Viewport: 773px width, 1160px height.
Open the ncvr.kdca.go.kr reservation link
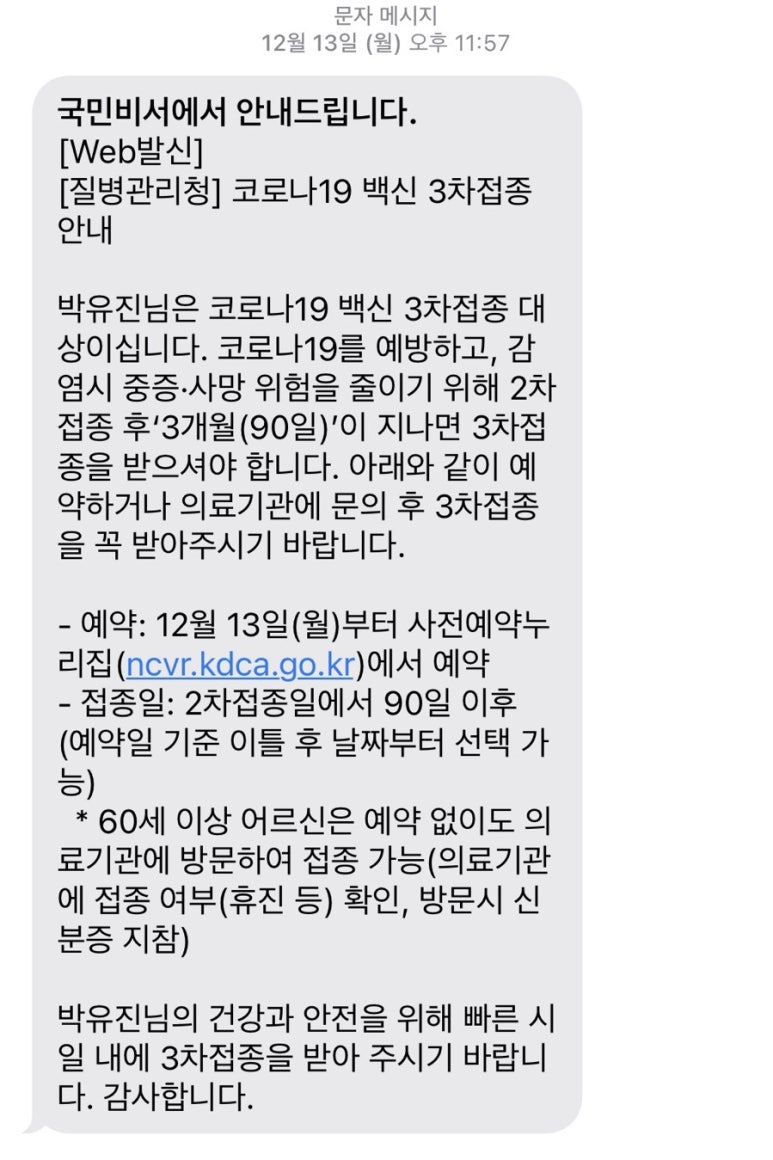[x=242, y=663]
